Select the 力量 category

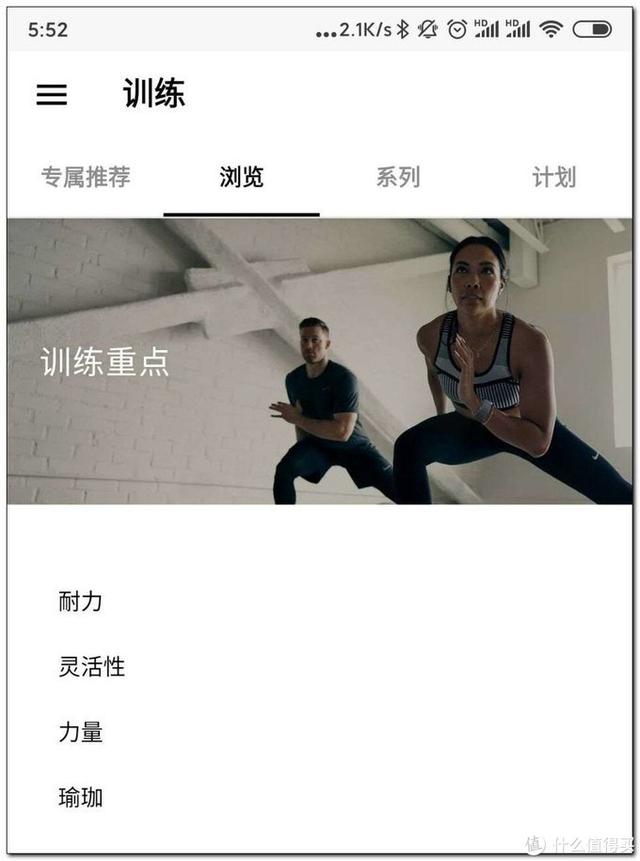point(81,732)
